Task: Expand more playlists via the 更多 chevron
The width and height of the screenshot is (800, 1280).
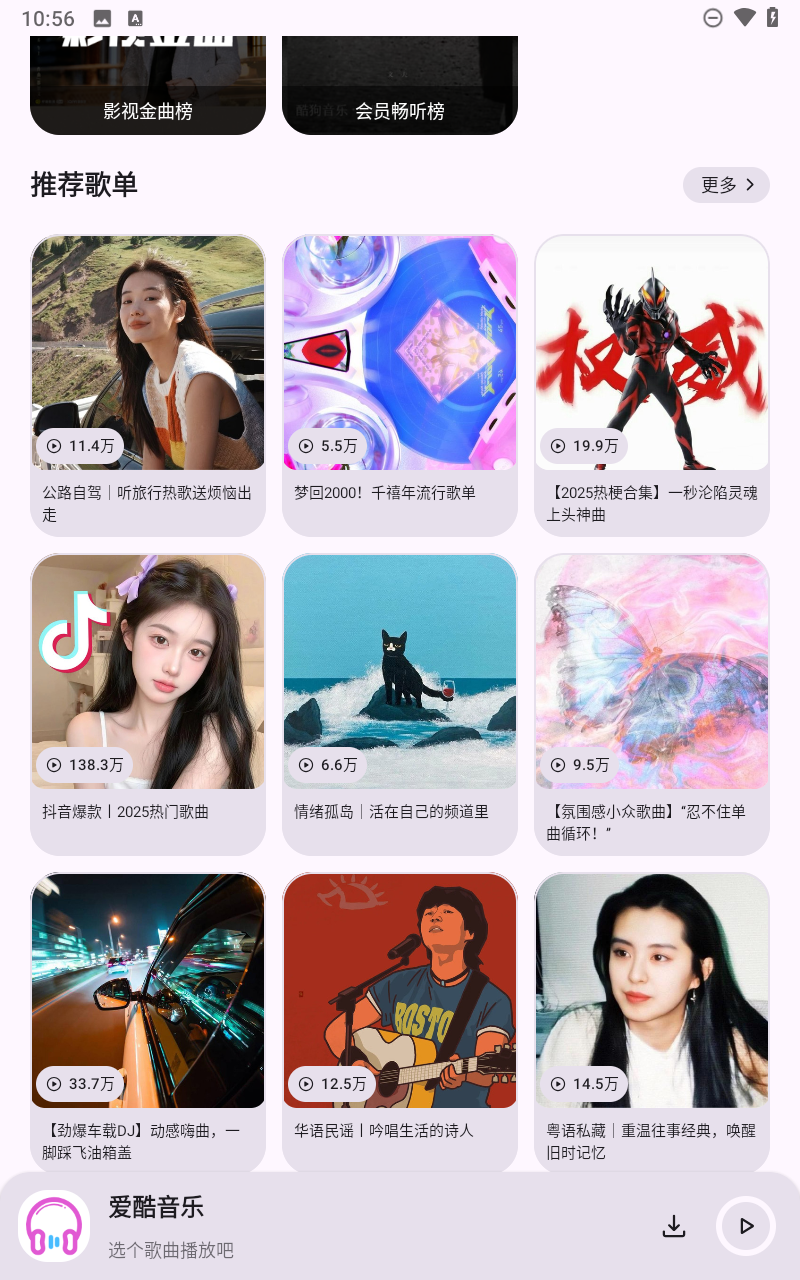Action: click(x=726, y=185)
